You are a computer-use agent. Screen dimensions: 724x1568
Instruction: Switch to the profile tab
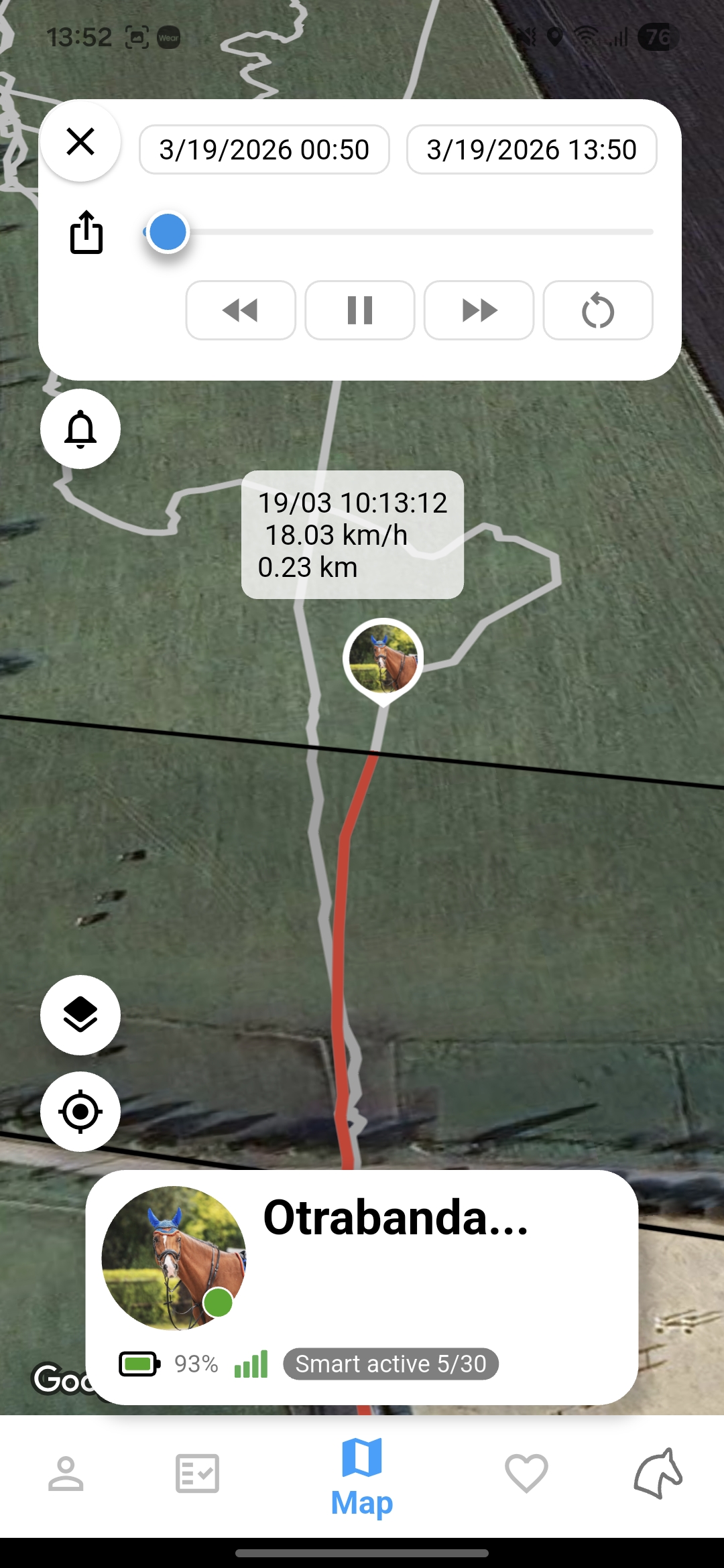(x=66, y=1474)
